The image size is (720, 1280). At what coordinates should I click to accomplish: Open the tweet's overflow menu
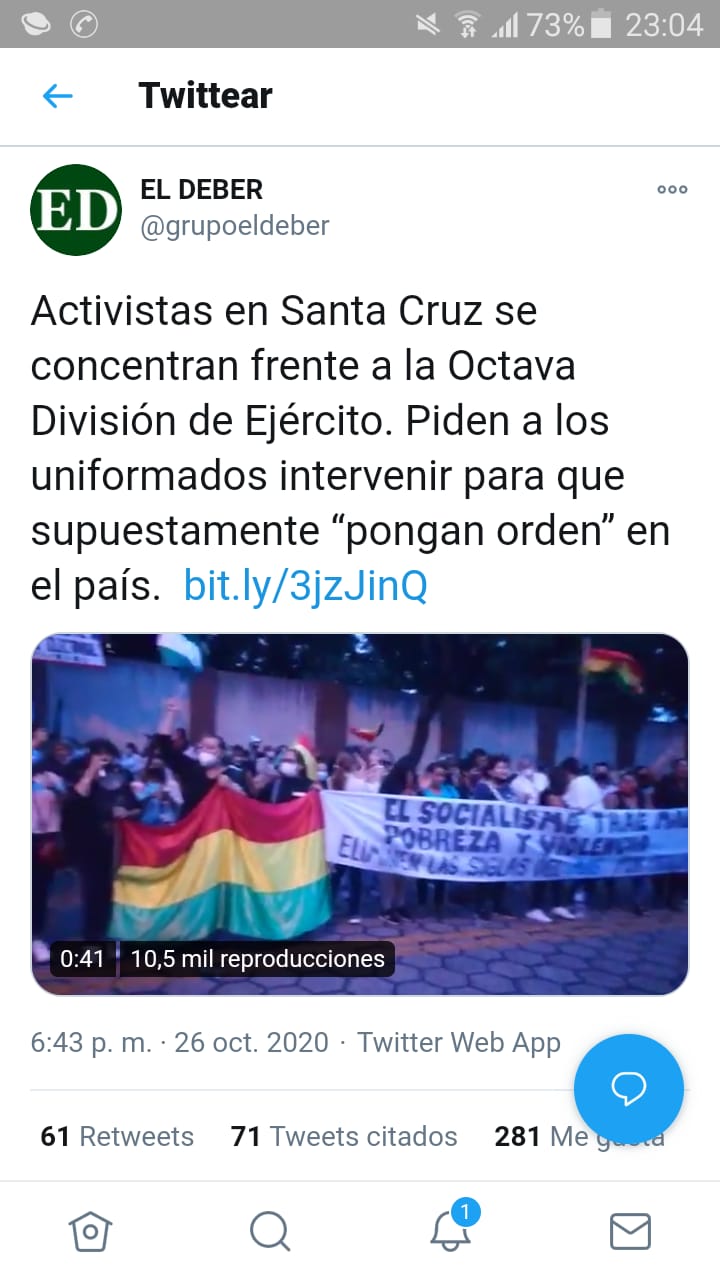point(671,190)
